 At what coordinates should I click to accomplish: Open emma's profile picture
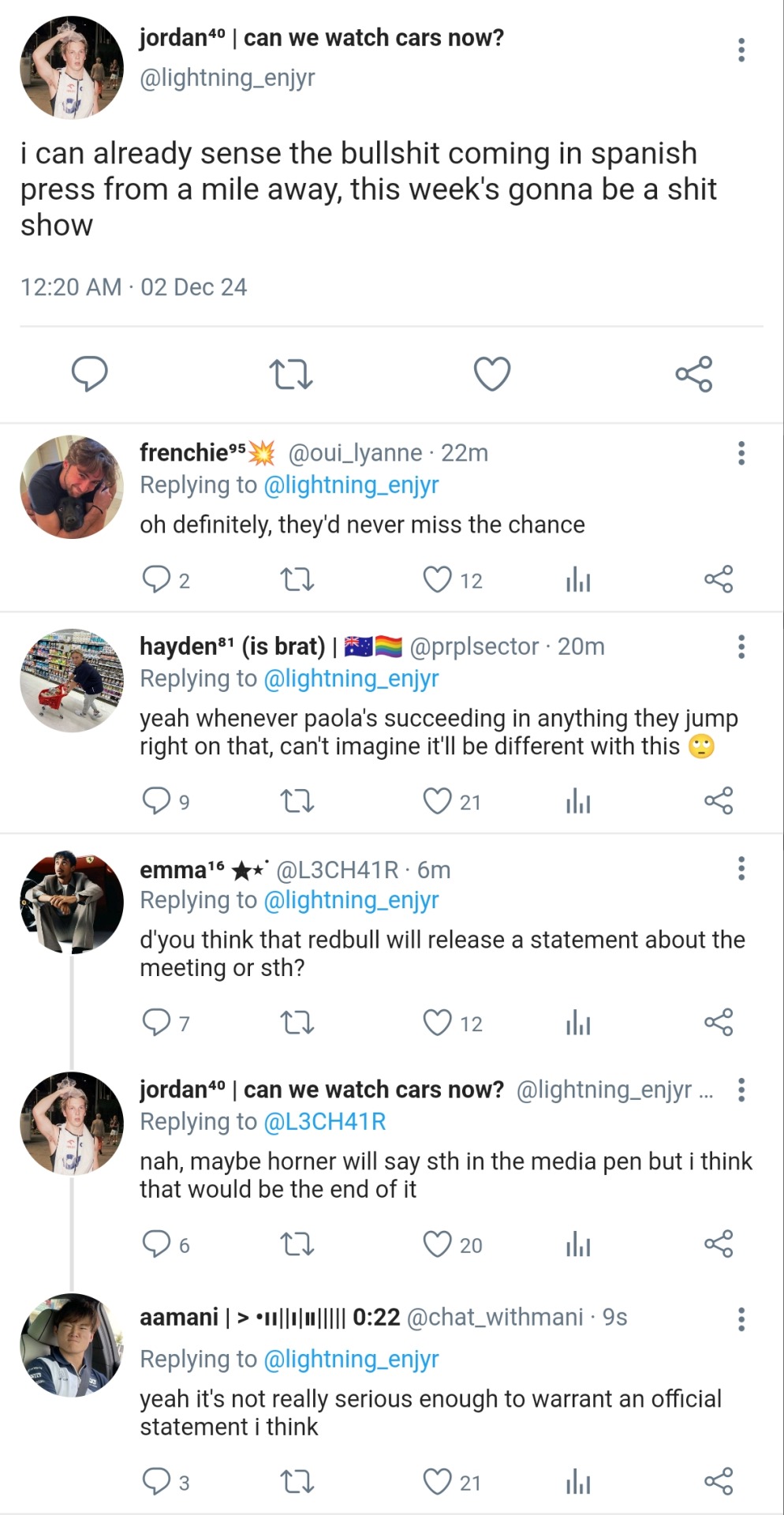(72, 902)
